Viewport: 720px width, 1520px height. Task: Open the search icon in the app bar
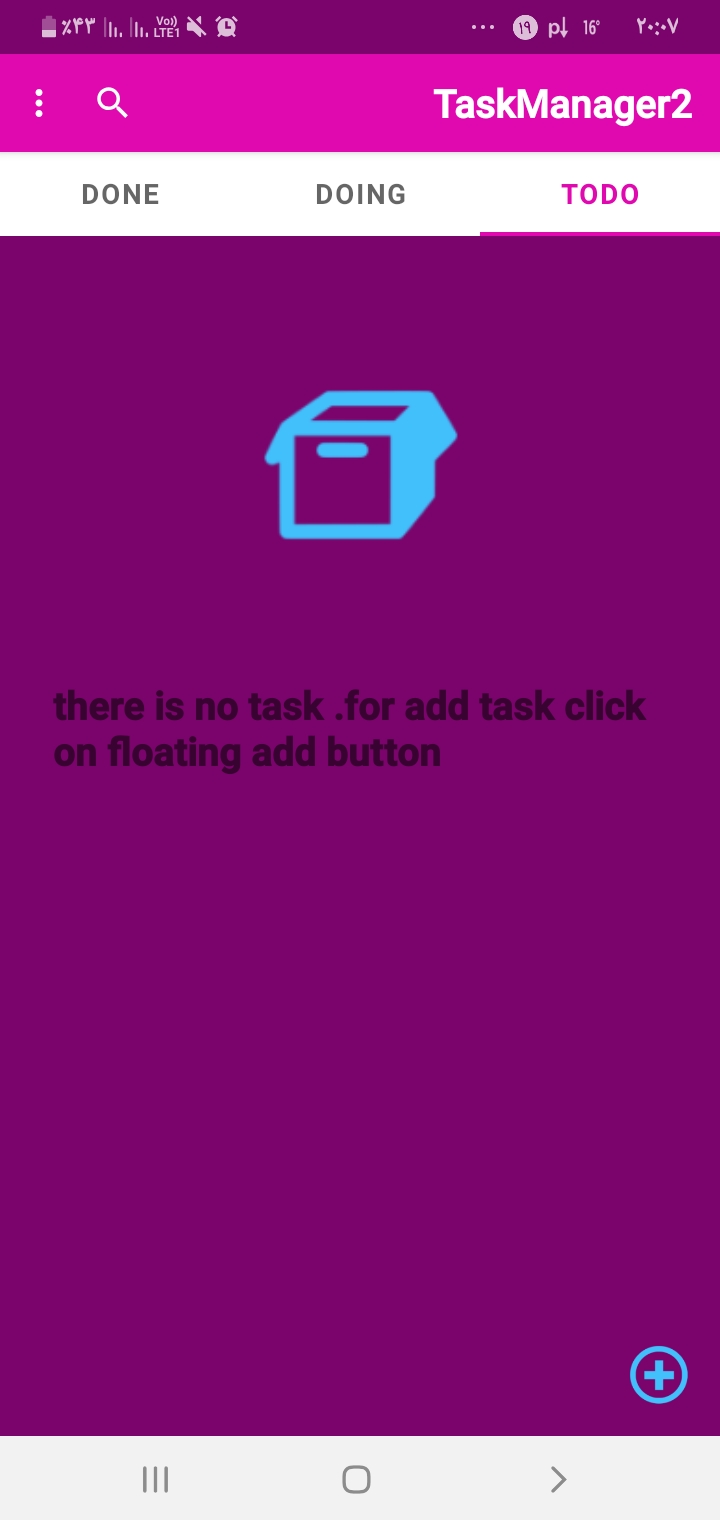coord(111,102)
